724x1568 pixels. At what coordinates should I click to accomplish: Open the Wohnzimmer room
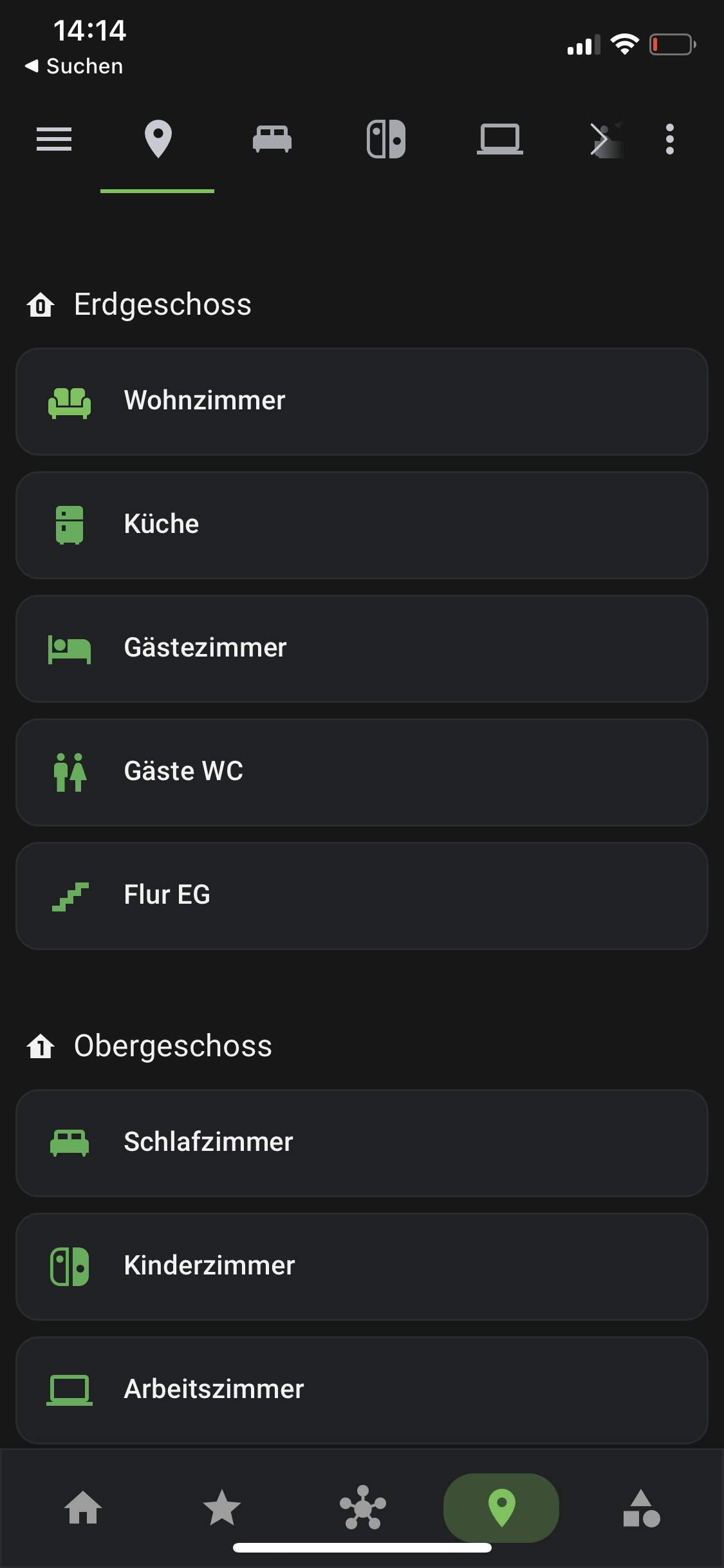tap(362, 402)
